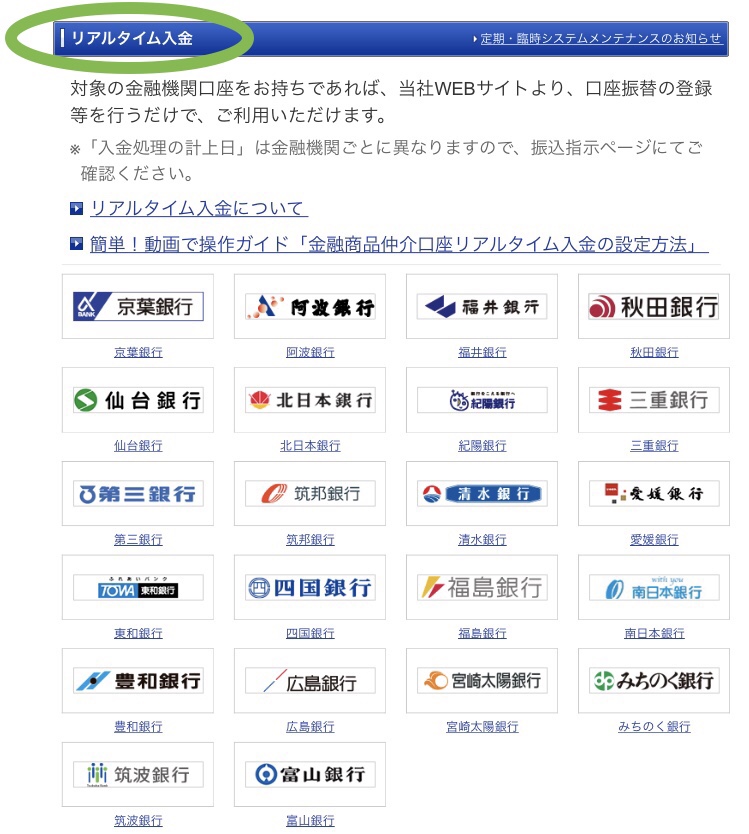Screen dimensions: 749x834
Task: Select 清水銀行
Action: coord(482,493)
